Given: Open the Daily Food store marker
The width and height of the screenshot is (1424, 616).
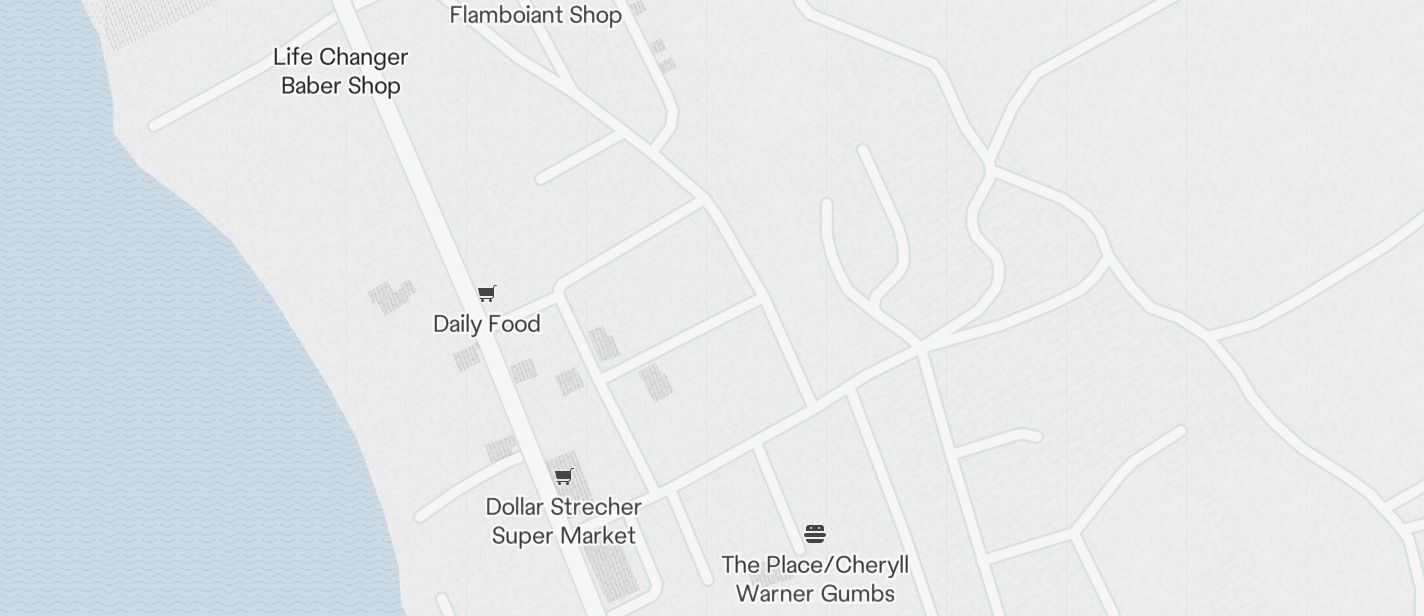Looking at the screenshot, I should pyautogui.click(x=486, y=294).
